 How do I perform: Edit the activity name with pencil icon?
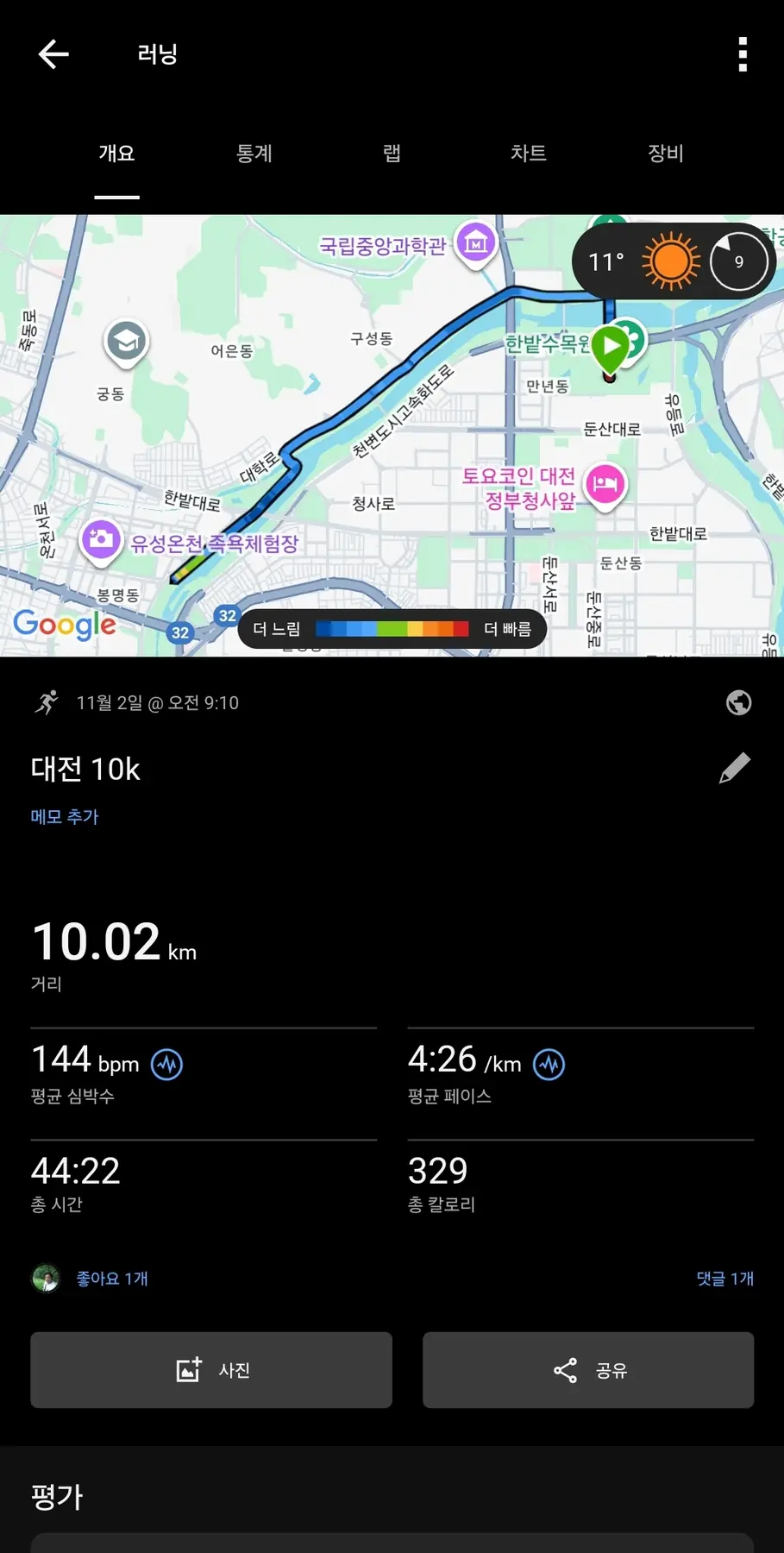[735, 768]
